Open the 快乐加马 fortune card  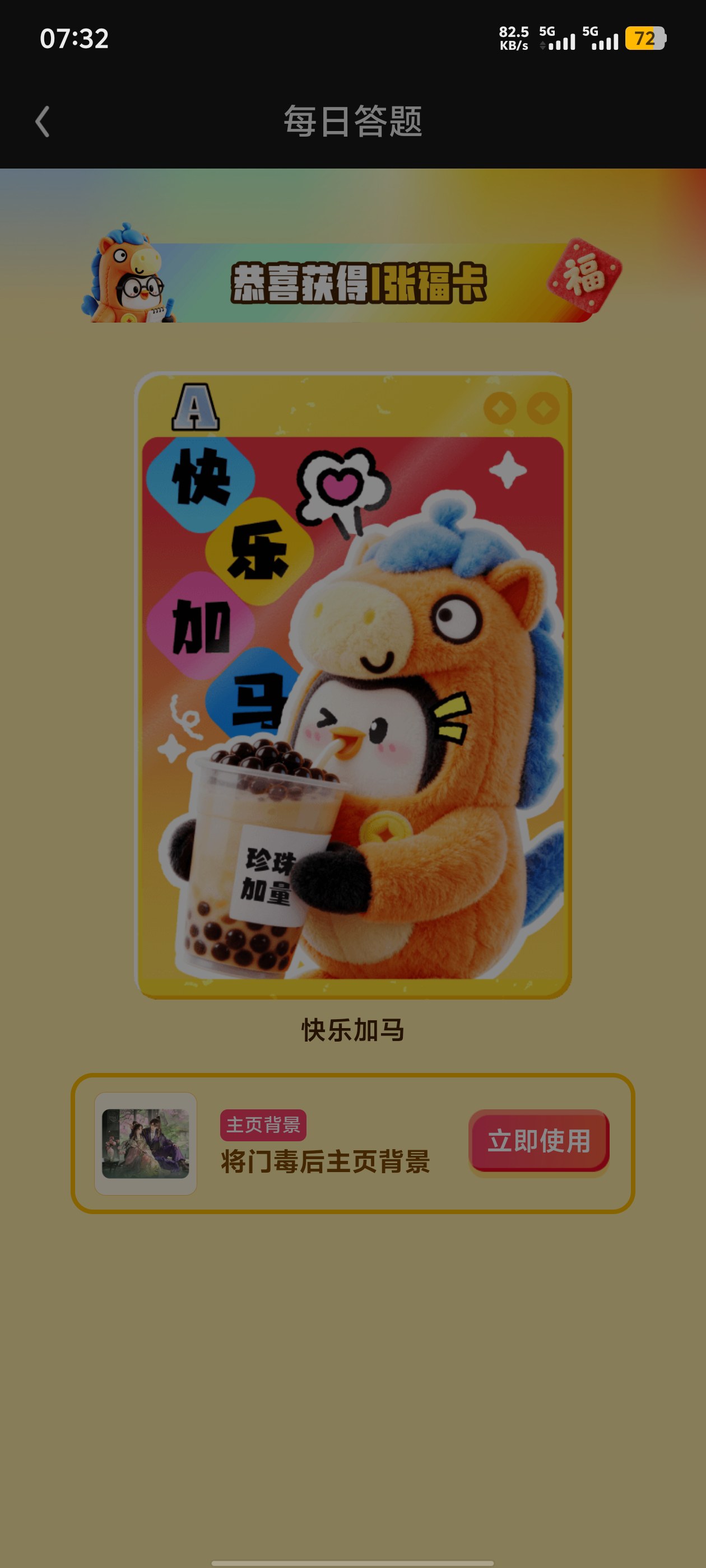(x=352, y=684)
